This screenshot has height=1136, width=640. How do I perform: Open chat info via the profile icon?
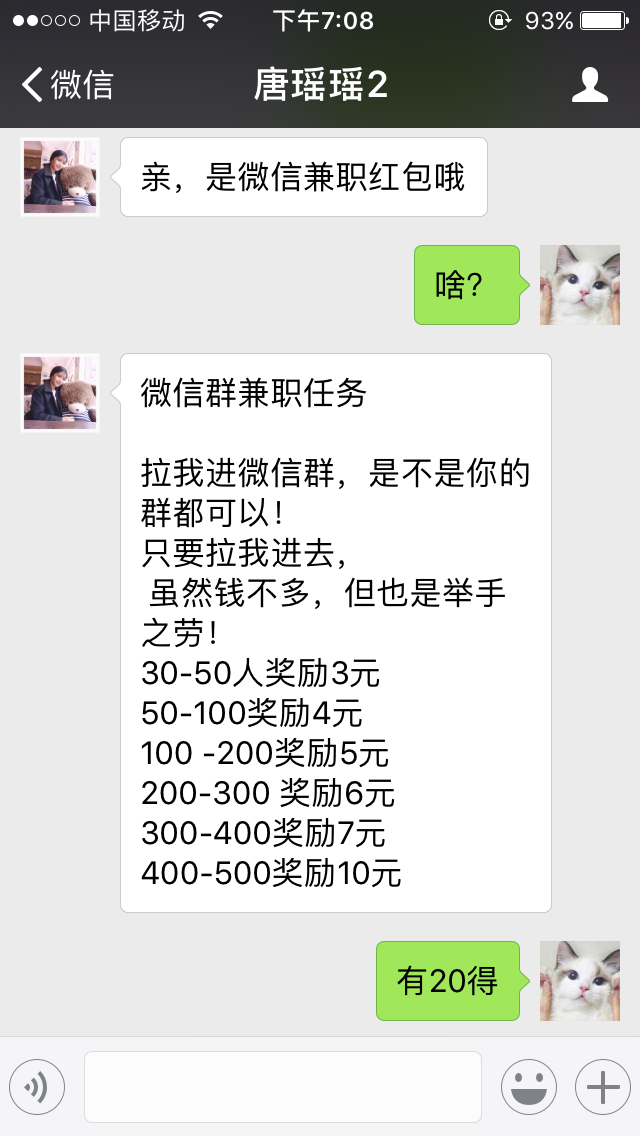[589, 85]
